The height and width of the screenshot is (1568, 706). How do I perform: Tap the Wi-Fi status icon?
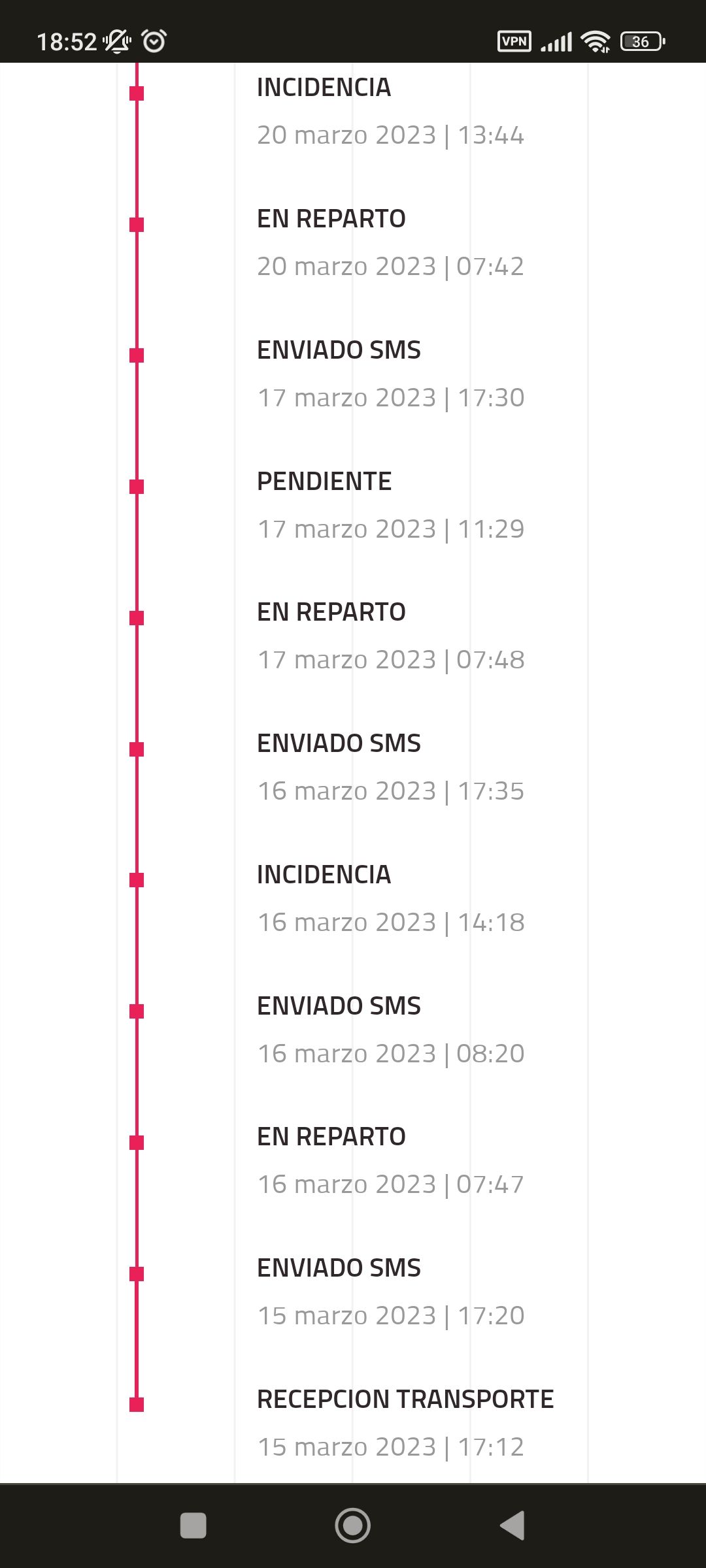pyautogui.click(x=596, y=41)
